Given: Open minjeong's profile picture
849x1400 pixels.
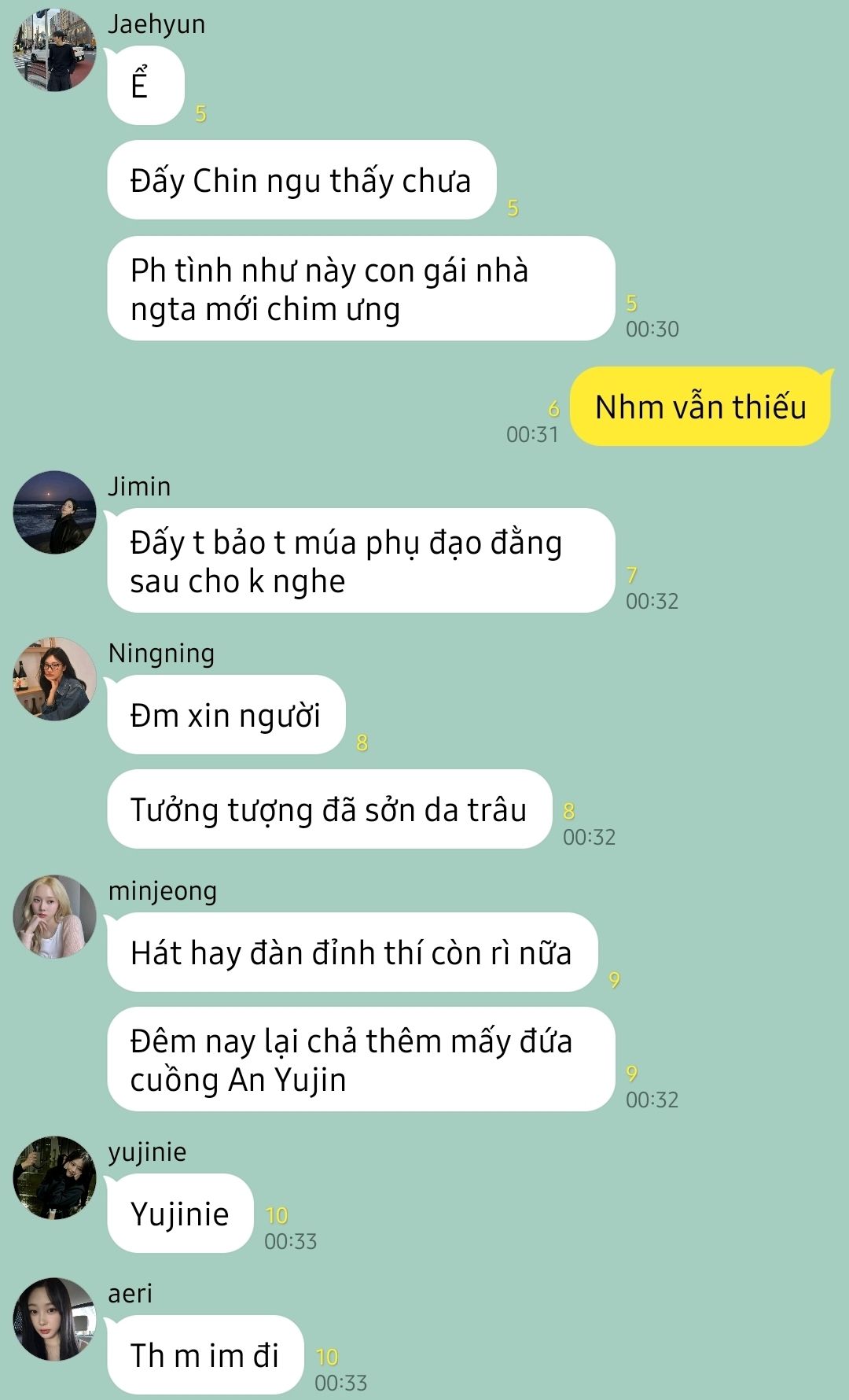Looking at the screenshot, I should click(54, 916).
